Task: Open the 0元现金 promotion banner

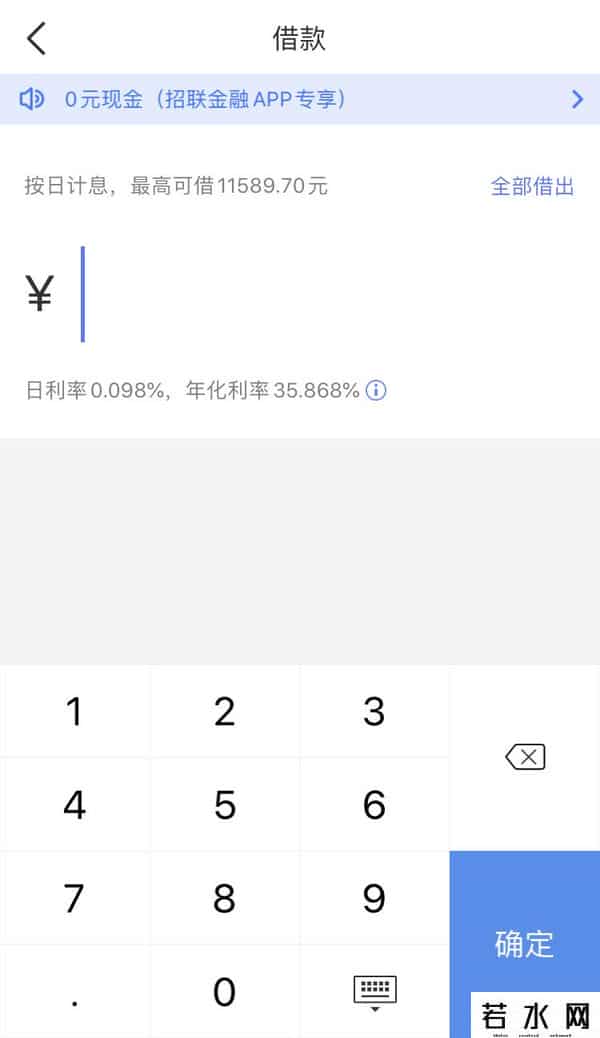Action: tap(300, 99)
